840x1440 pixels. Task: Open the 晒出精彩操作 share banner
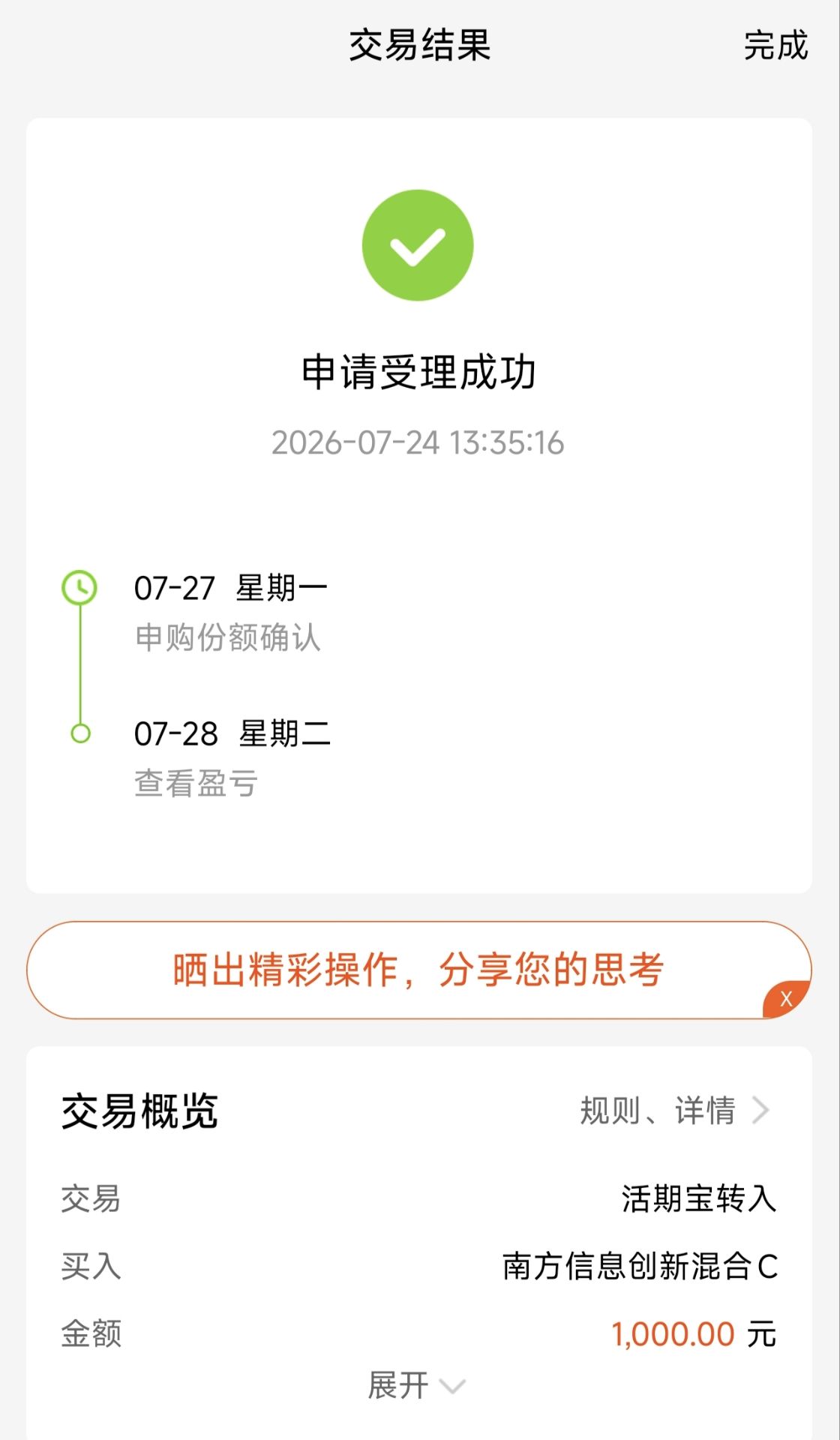418,970
